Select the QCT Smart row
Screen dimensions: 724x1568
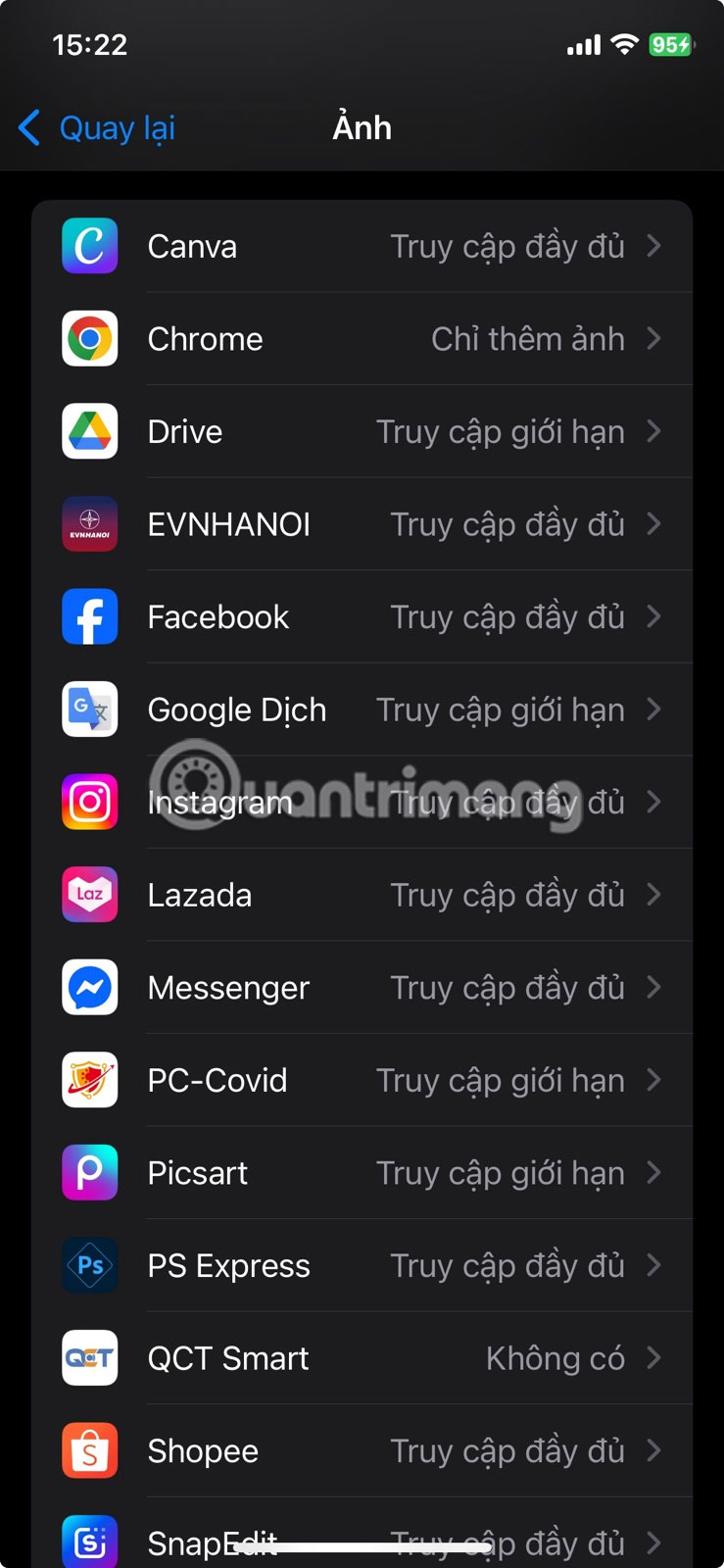pyautogui.click(x=362, y=1358)
